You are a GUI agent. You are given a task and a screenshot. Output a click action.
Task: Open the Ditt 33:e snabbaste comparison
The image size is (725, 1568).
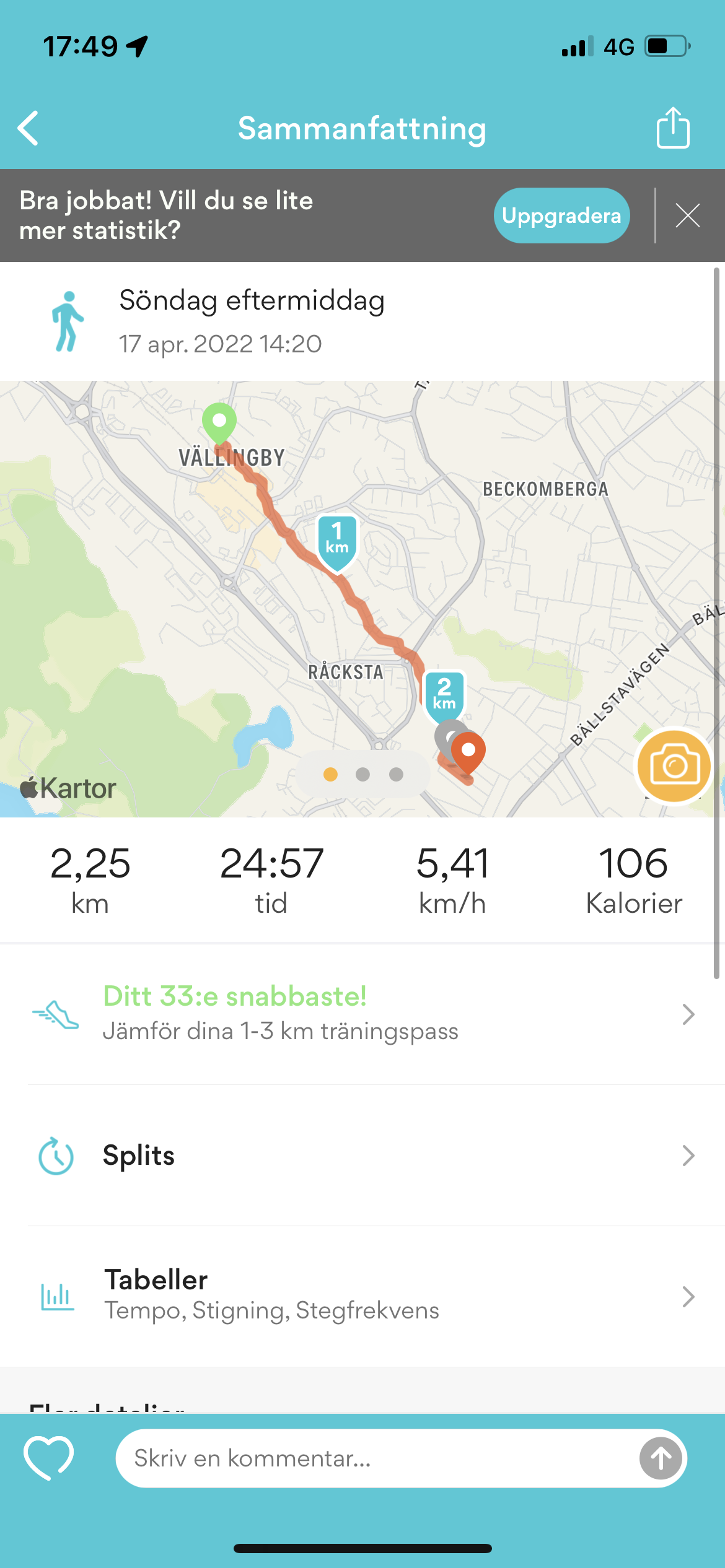(x=362, y=1014)
